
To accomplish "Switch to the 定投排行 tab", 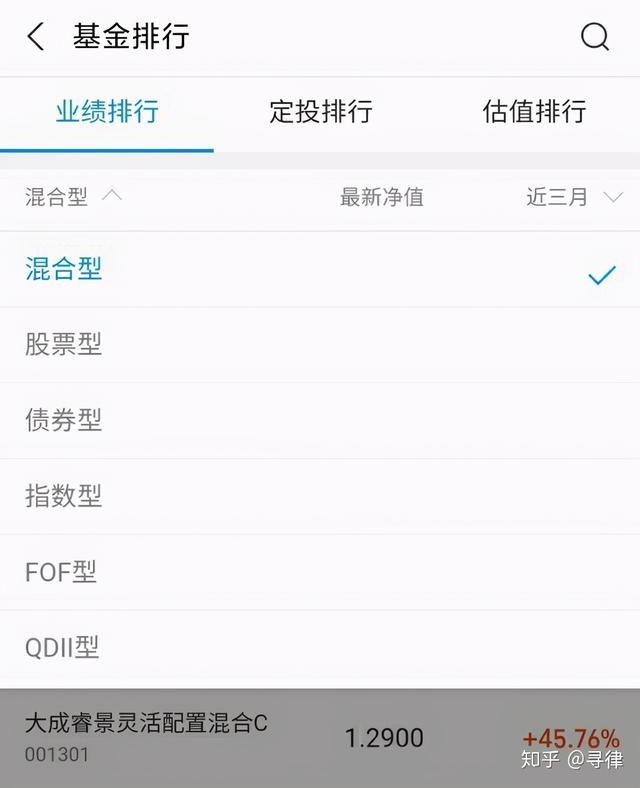I will pos(320,111).
